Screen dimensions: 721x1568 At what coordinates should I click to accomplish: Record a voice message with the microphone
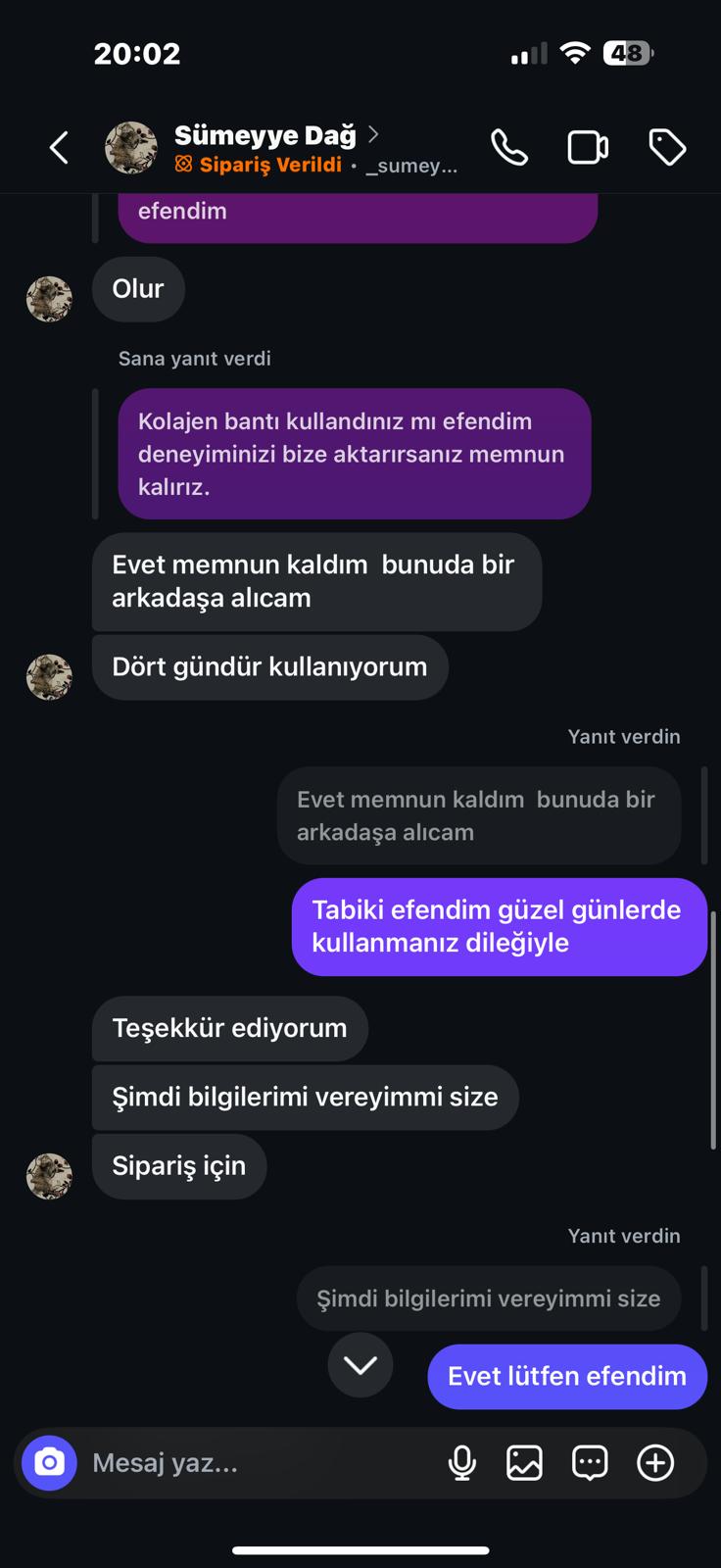pyautogui.click(x=461, y=1462)
